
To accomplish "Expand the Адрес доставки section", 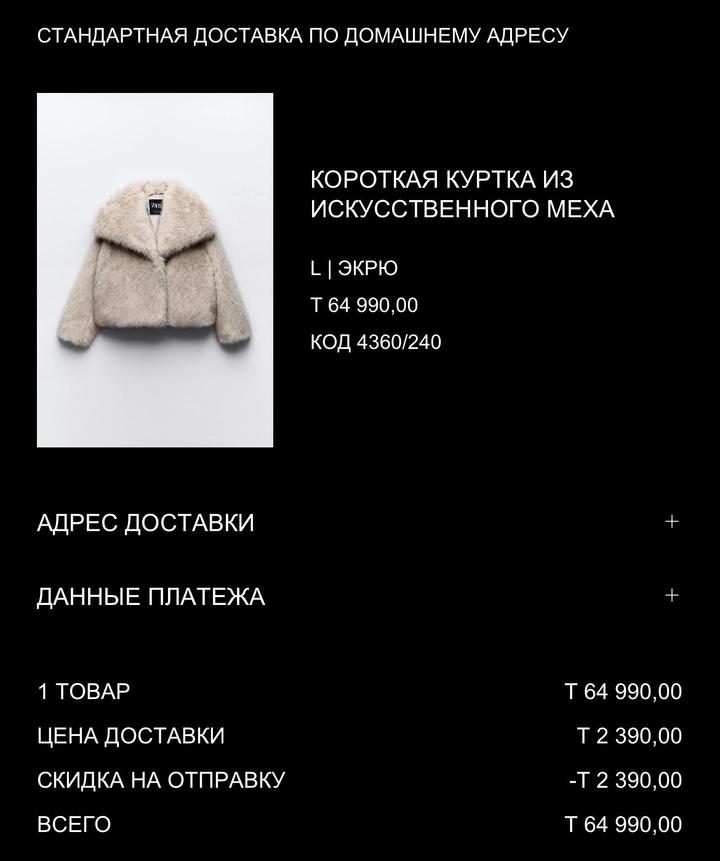I will click(671, 521).
